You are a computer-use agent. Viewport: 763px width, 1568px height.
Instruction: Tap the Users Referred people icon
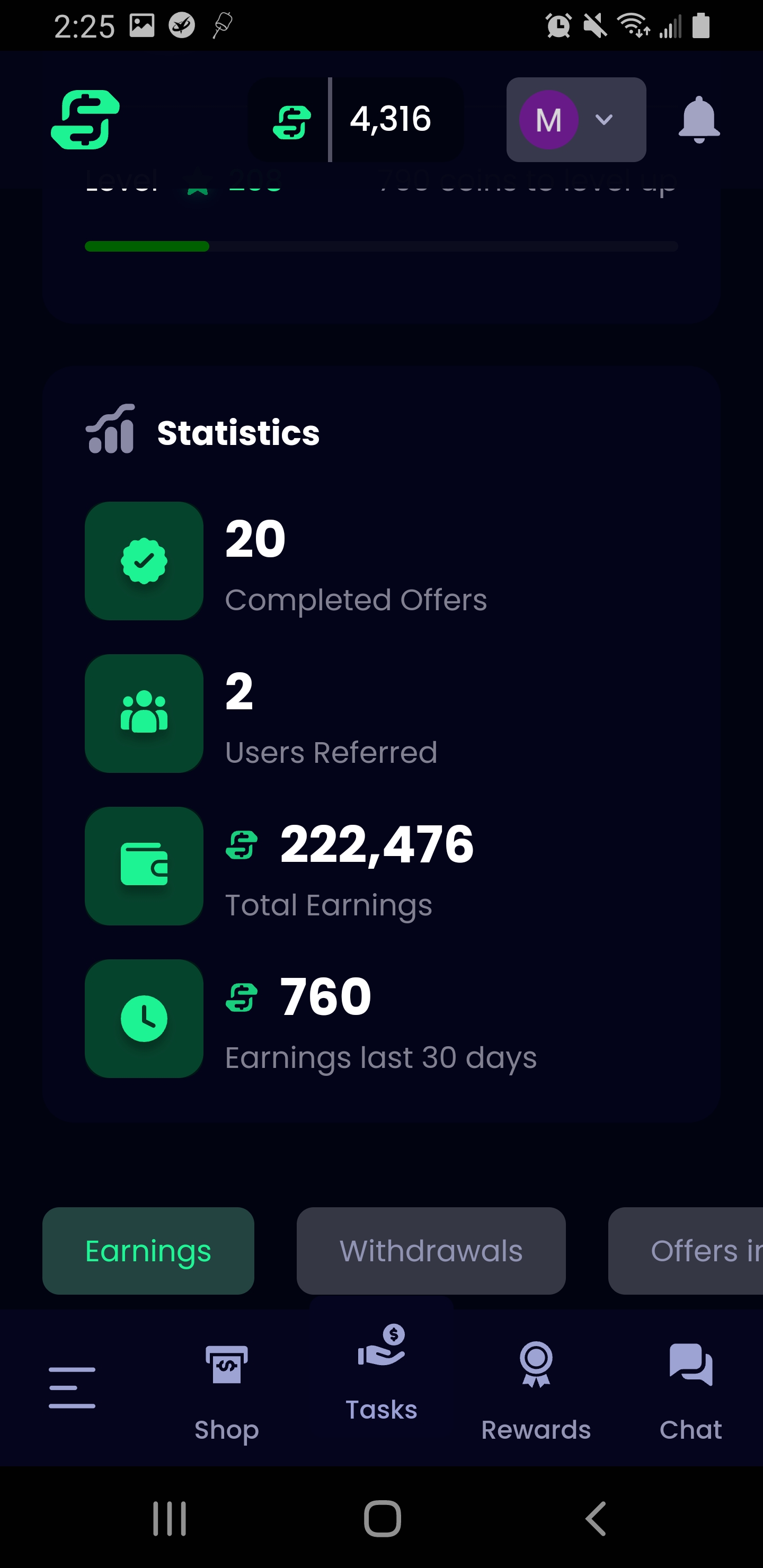(144, 714)
